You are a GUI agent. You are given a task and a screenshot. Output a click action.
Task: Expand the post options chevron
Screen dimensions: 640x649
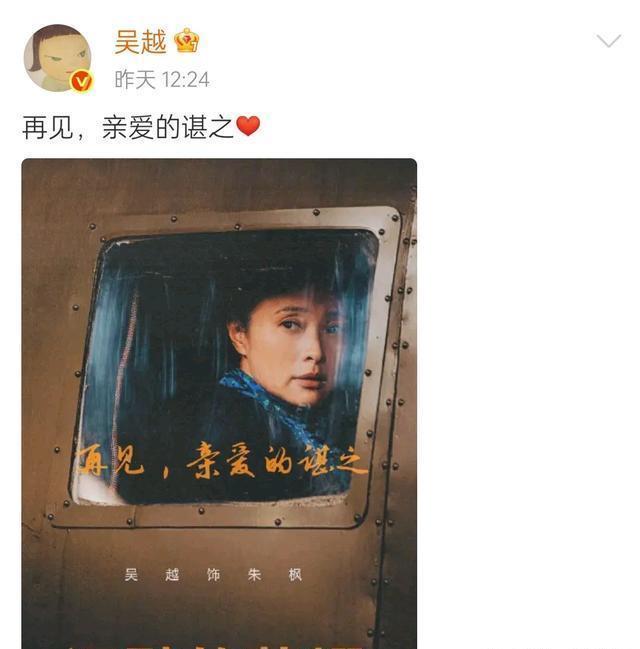[608, 41]
